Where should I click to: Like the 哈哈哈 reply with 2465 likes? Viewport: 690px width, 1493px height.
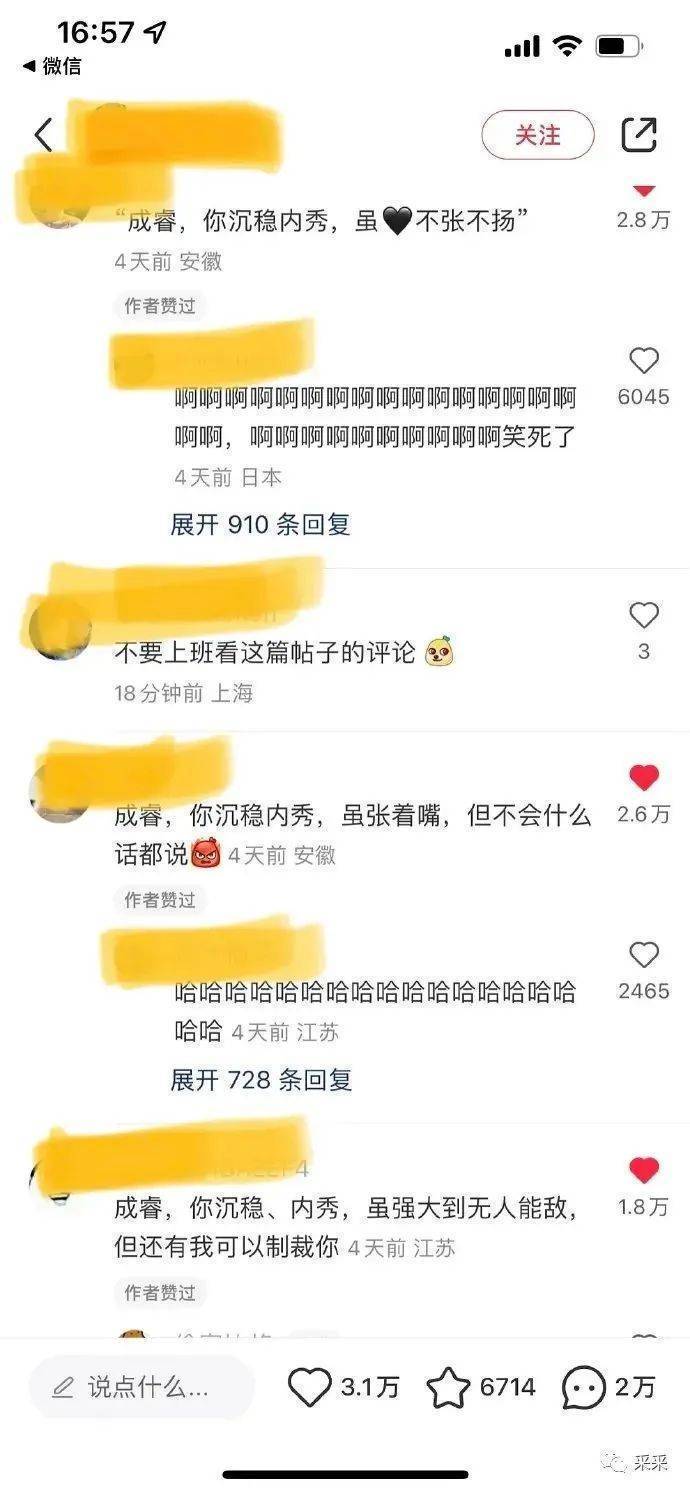644,956
